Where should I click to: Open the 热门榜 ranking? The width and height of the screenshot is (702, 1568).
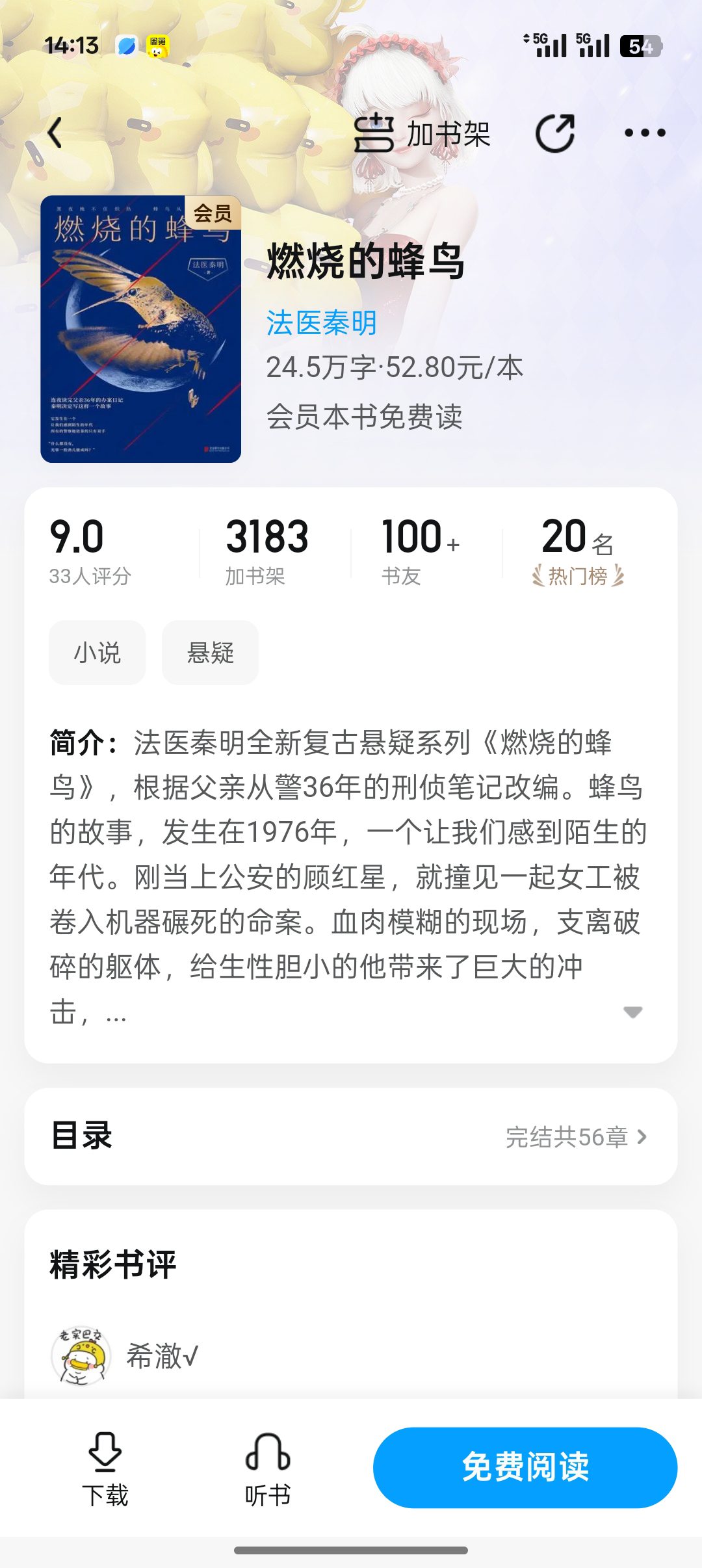pos(578,550)
